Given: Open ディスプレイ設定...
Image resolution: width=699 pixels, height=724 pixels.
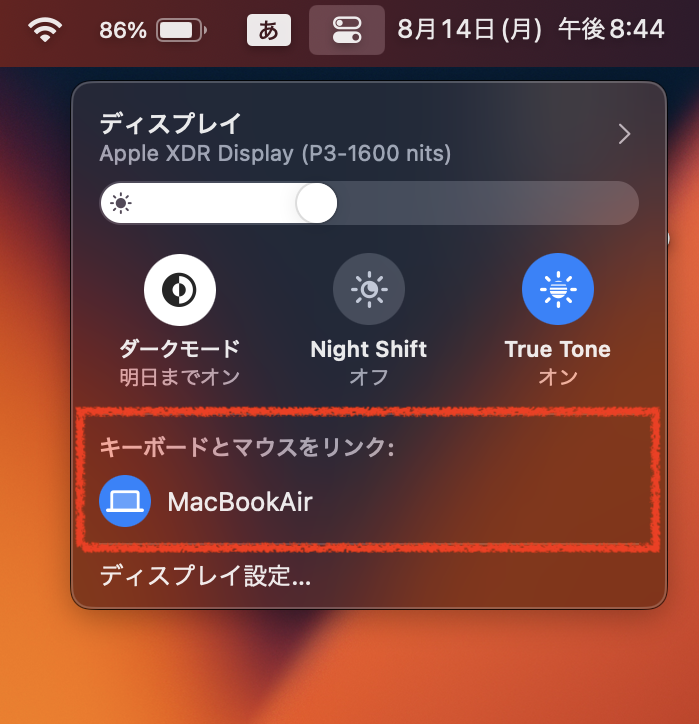Looking at the screenshot, I should click(x=205, y=577).
